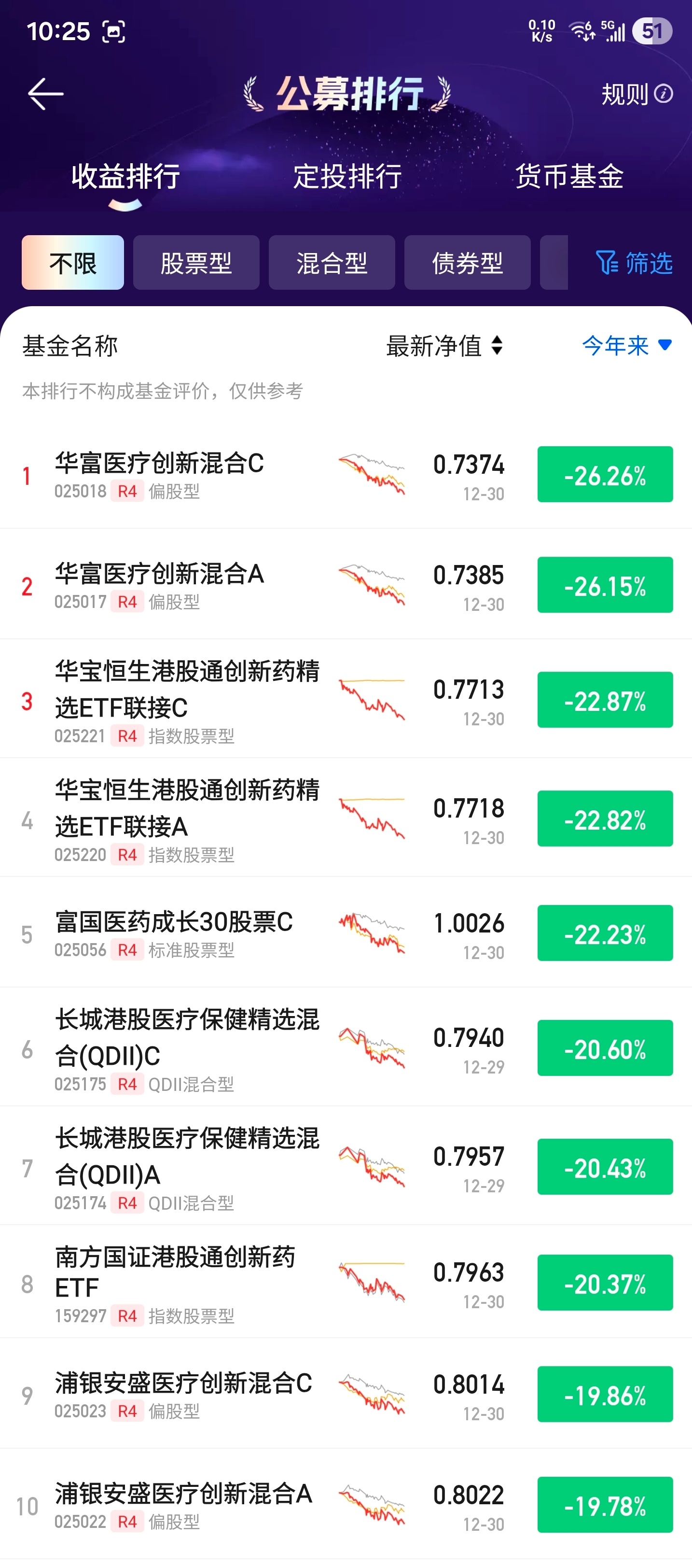This screenshot has width=692, height=1568.
Task: Open the 筛选 filter options
Action: tap(634, 263)
